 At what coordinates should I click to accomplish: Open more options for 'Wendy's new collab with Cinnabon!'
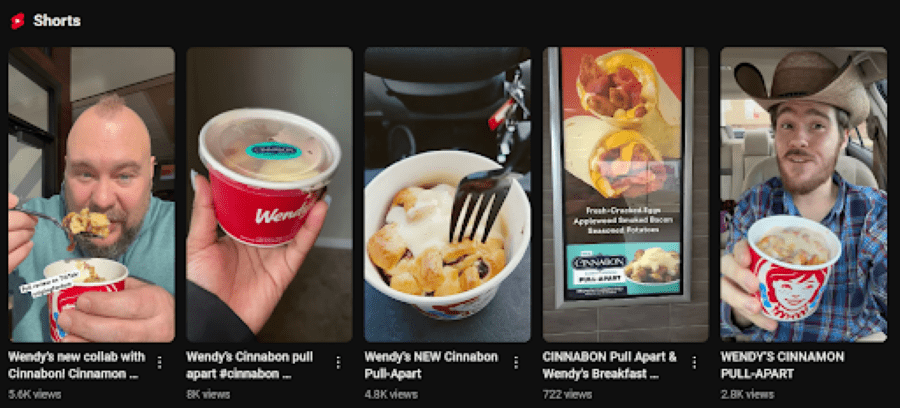click(160, 362)
